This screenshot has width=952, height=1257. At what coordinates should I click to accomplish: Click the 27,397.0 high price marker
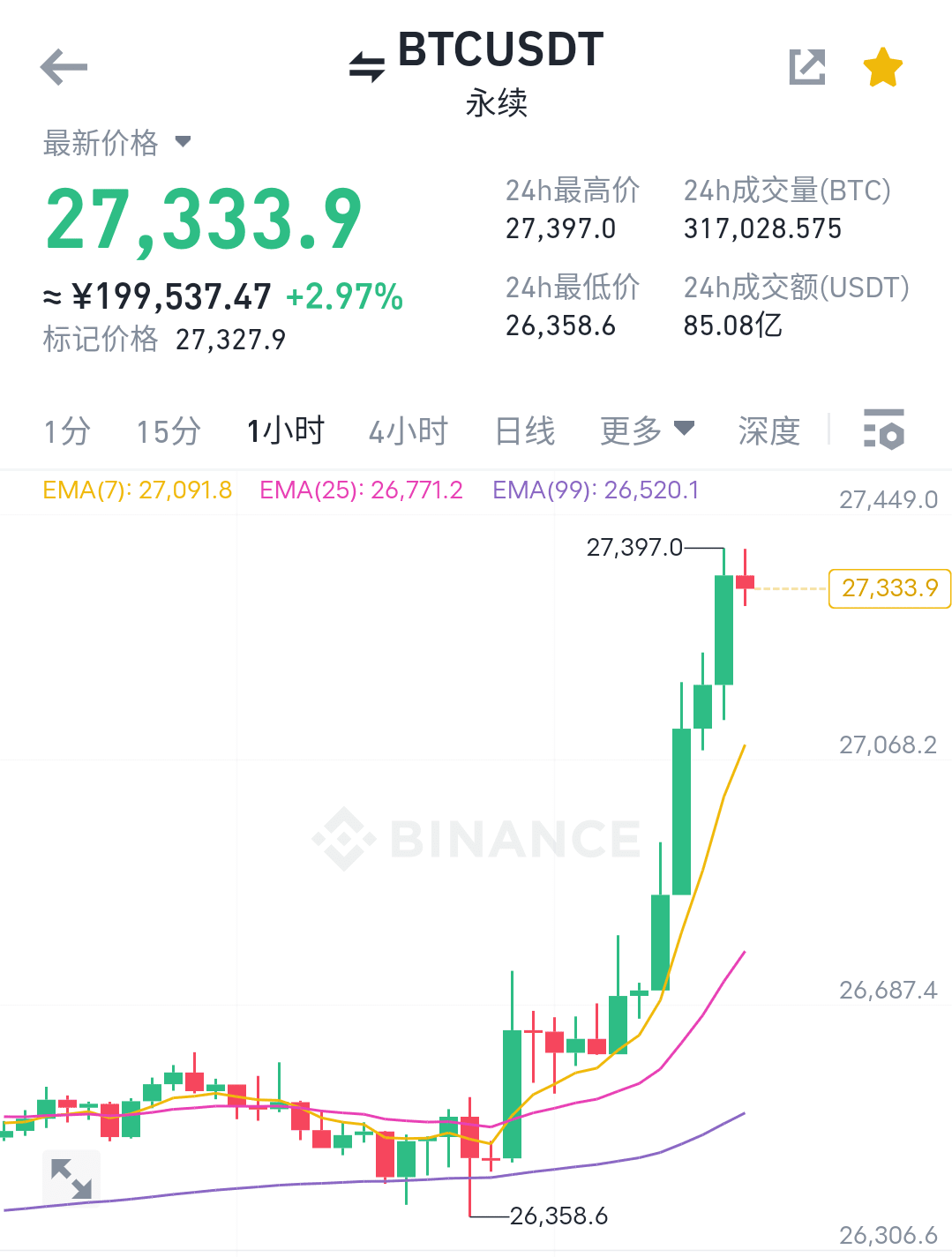tap(634, 548)
